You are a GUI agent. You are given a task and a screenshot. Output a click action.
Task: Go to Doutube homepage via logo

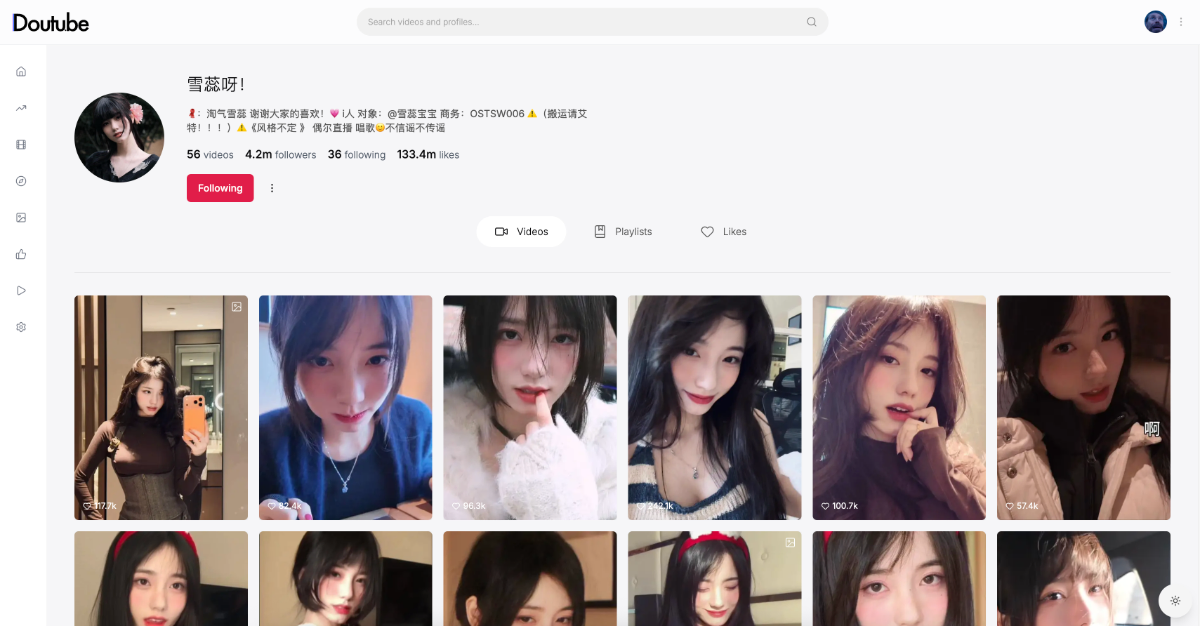[x=51, y=22]
